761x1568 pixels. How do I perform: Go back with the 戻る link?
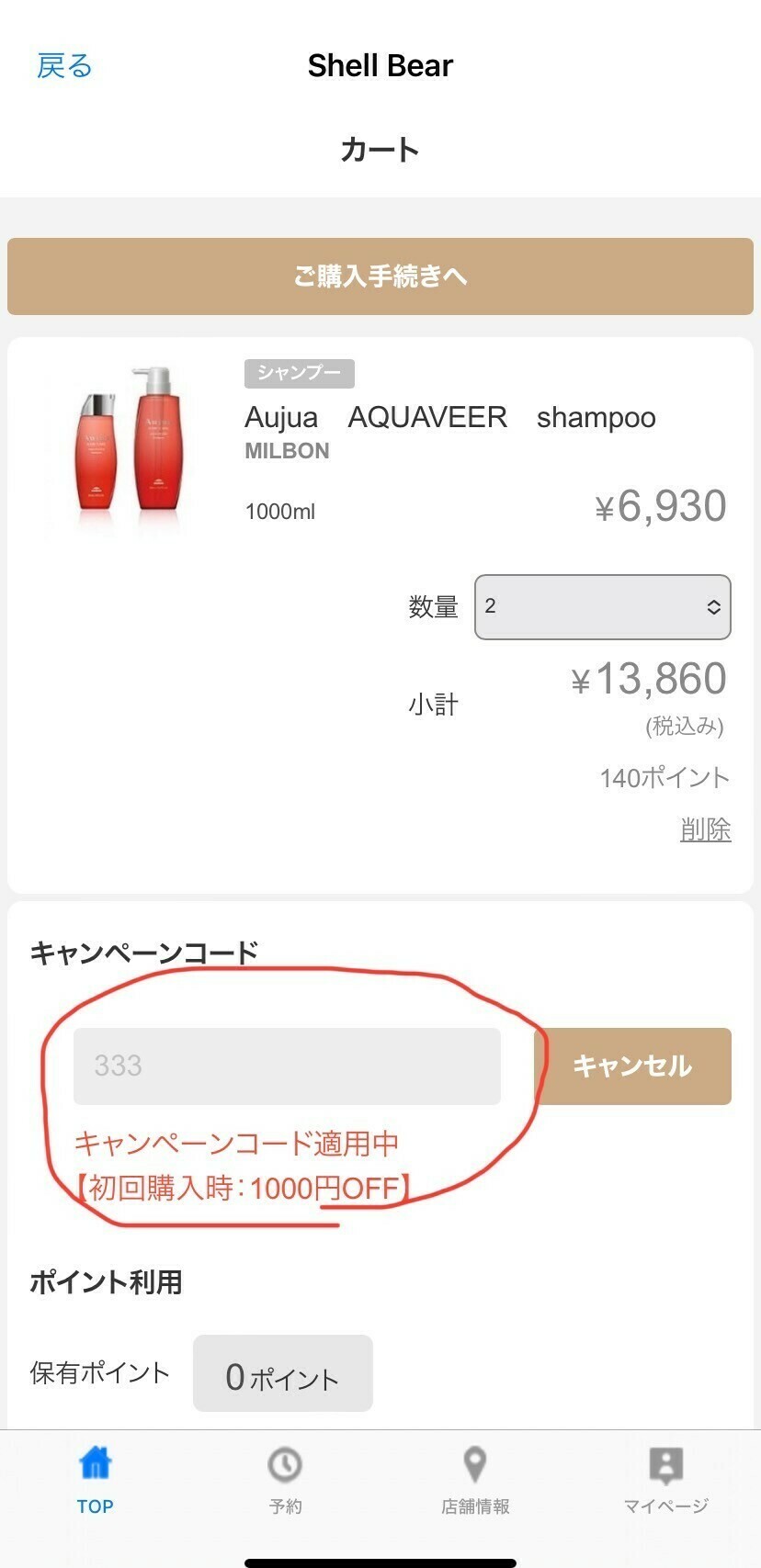(x=64, y=66)
